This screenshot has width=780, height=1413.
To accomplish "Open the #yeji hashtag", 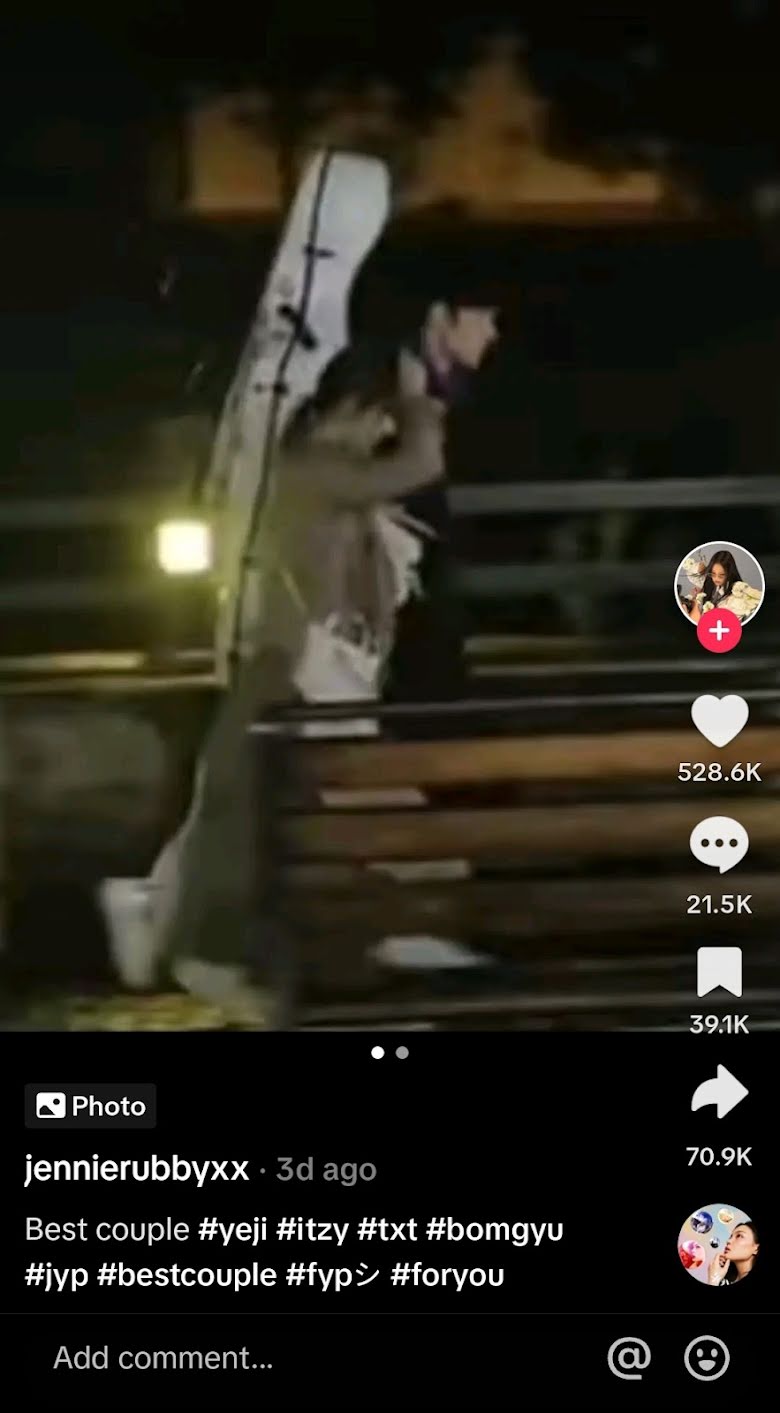I will (232, 1229).
